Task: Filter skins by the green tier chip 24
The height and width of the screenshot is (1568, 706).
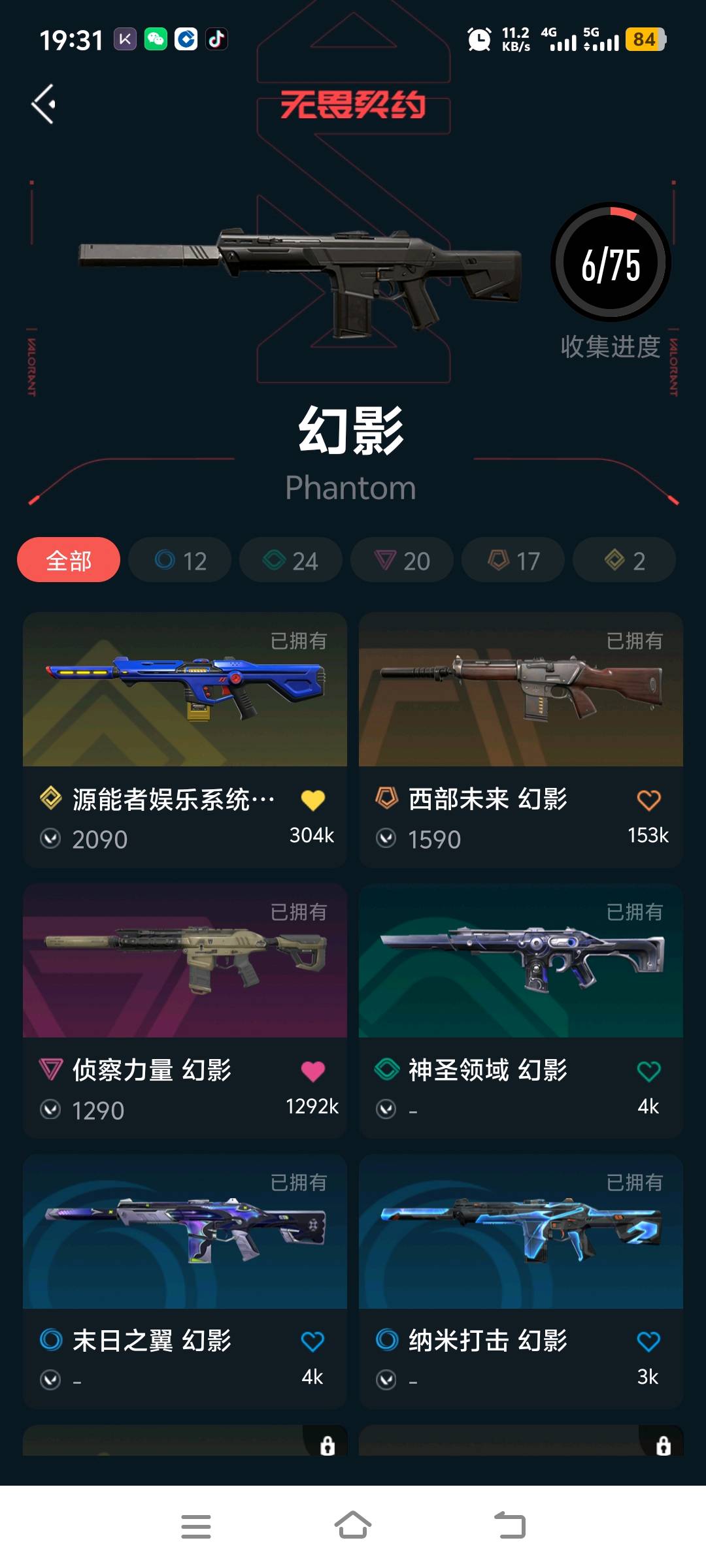Action: (291, 560)
